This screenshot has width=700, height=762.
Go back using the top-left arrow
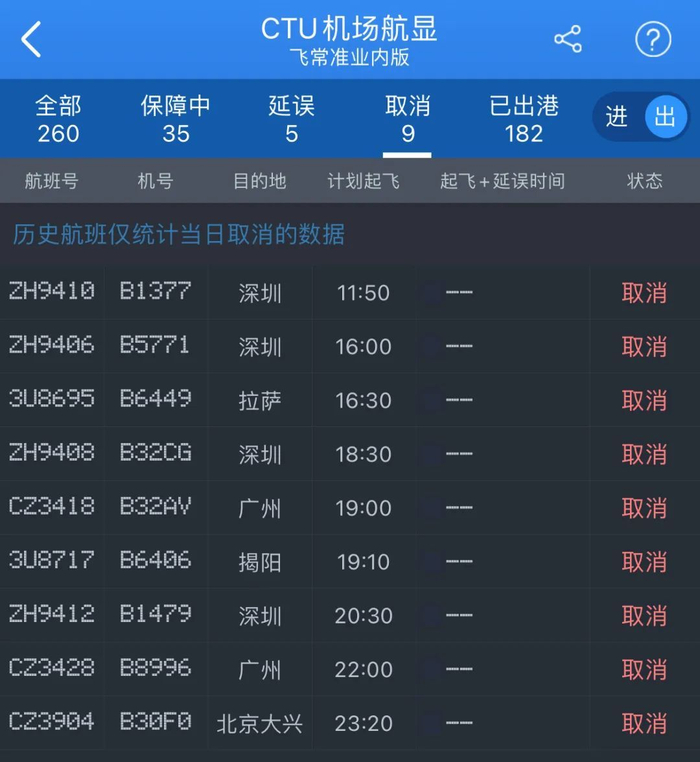32,40
